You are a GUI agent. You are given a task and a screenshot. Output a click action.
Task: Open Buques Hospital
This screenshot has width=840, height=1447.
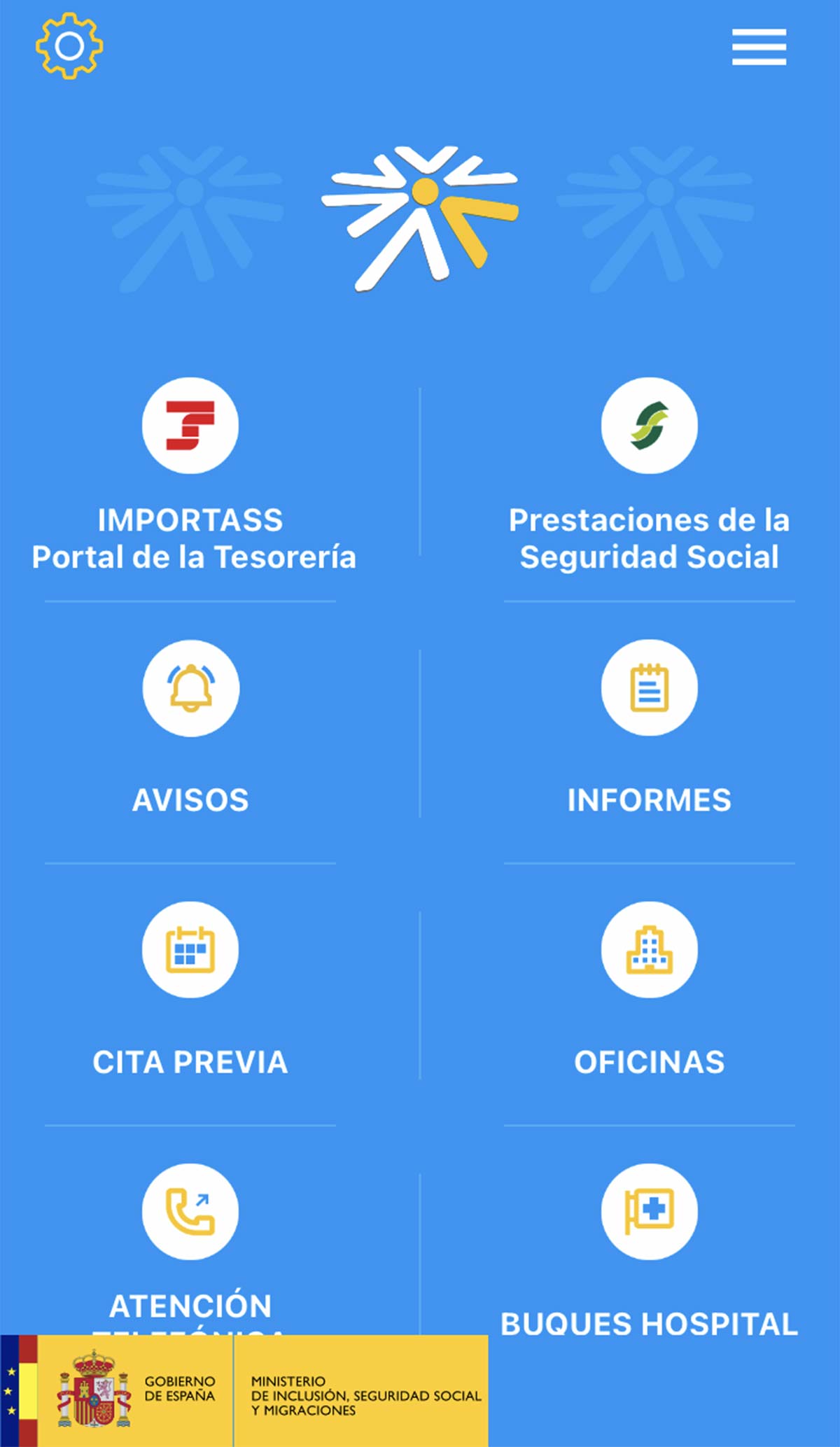649,1212
